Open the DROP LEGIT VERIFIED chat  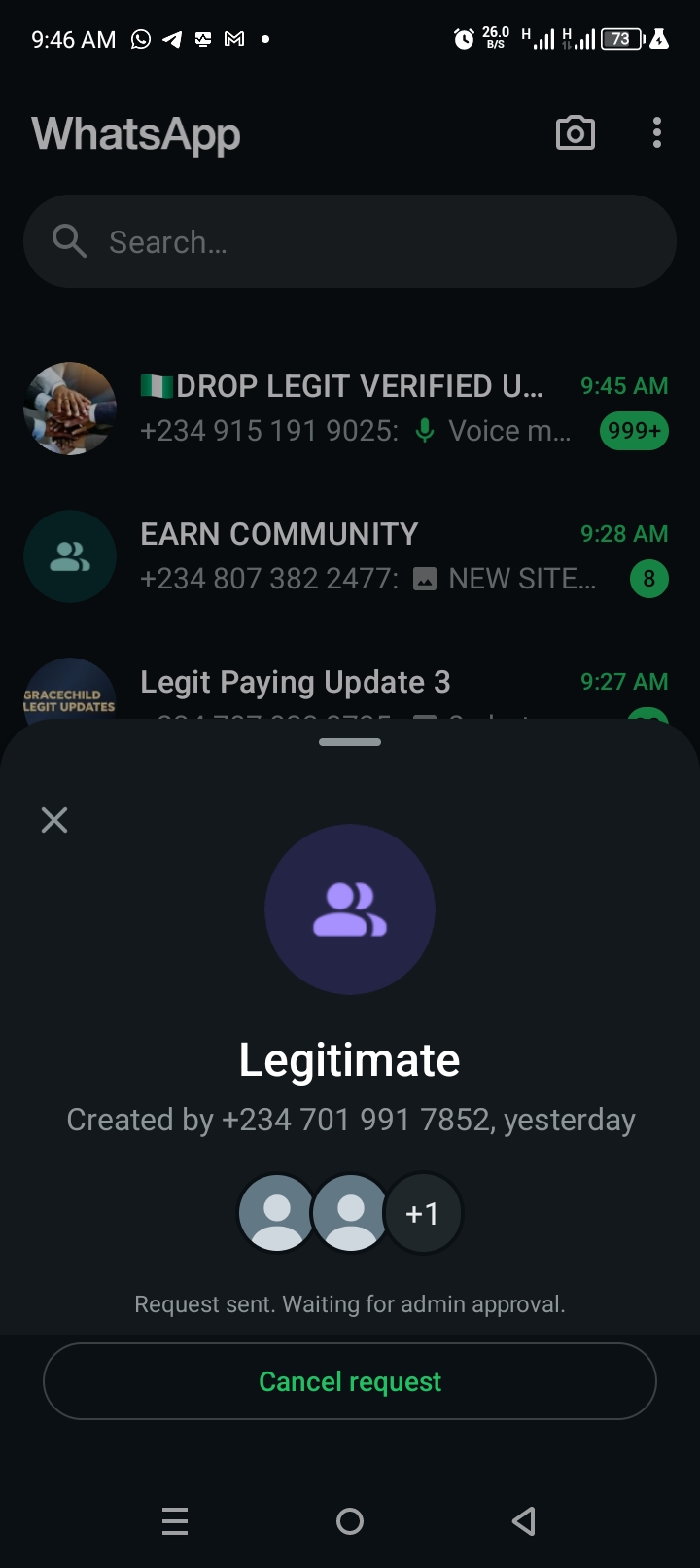(350, 409)
